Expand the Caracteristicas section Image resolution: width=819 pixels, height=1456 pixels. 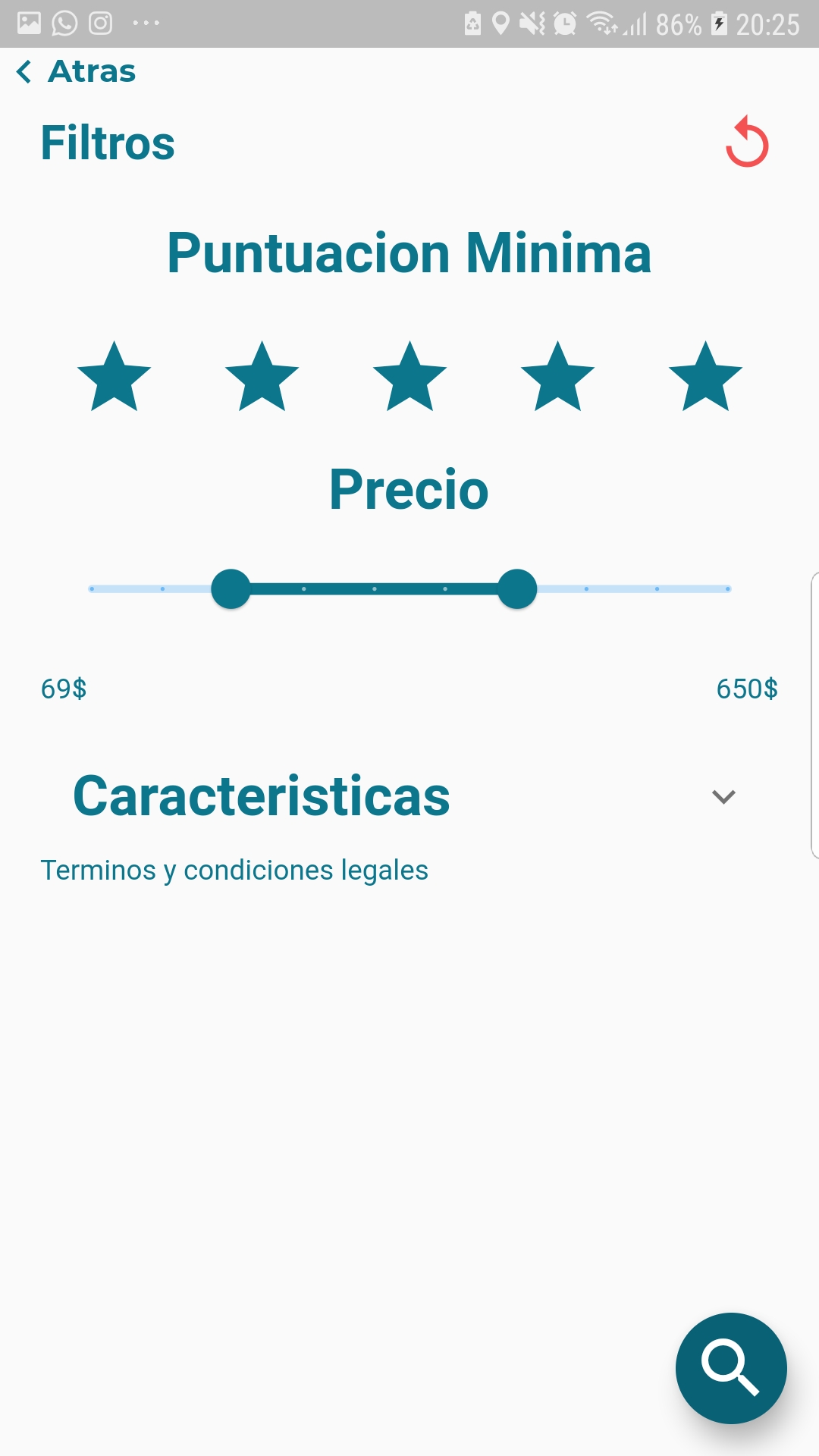tap(723, 797)
